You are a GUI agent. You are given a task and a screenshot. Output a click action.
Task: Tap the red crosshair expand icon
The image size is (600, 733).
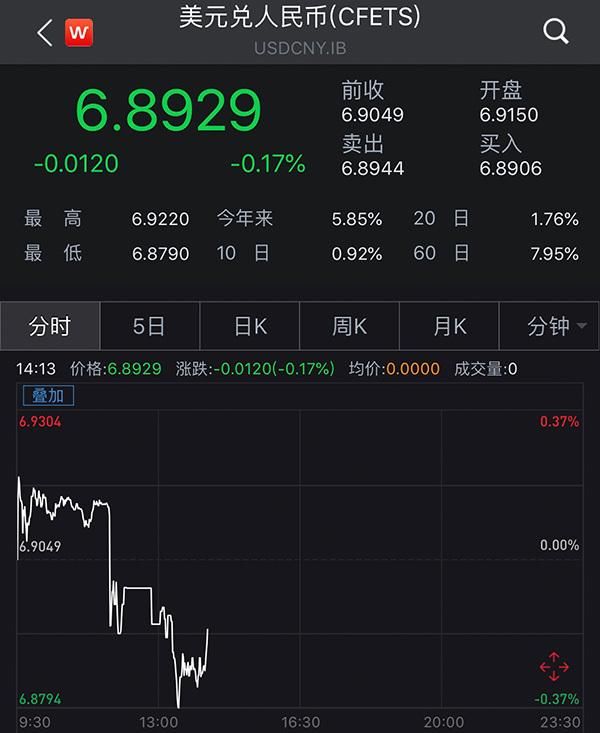(x=553, y=667)
